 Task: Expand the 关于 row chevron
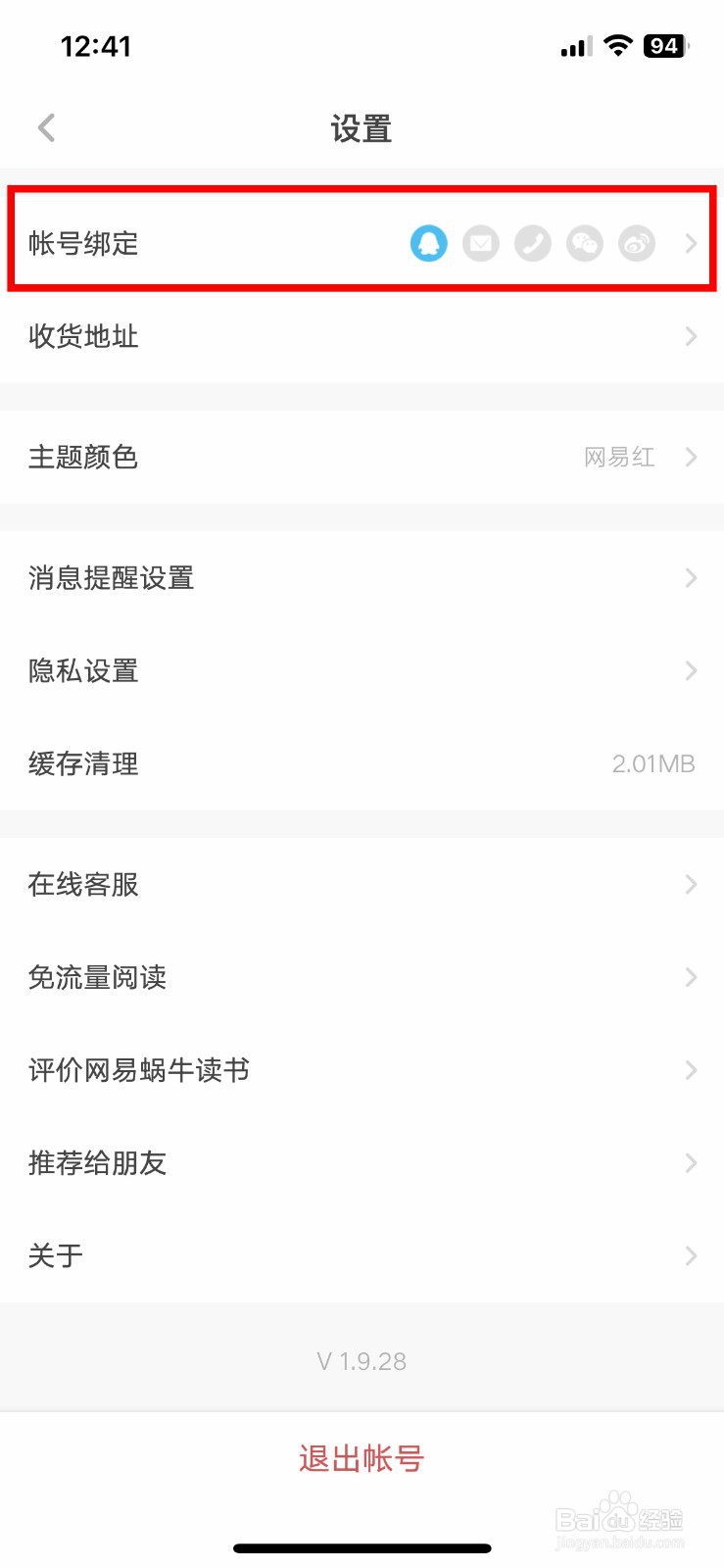[x=690, y=1255]
